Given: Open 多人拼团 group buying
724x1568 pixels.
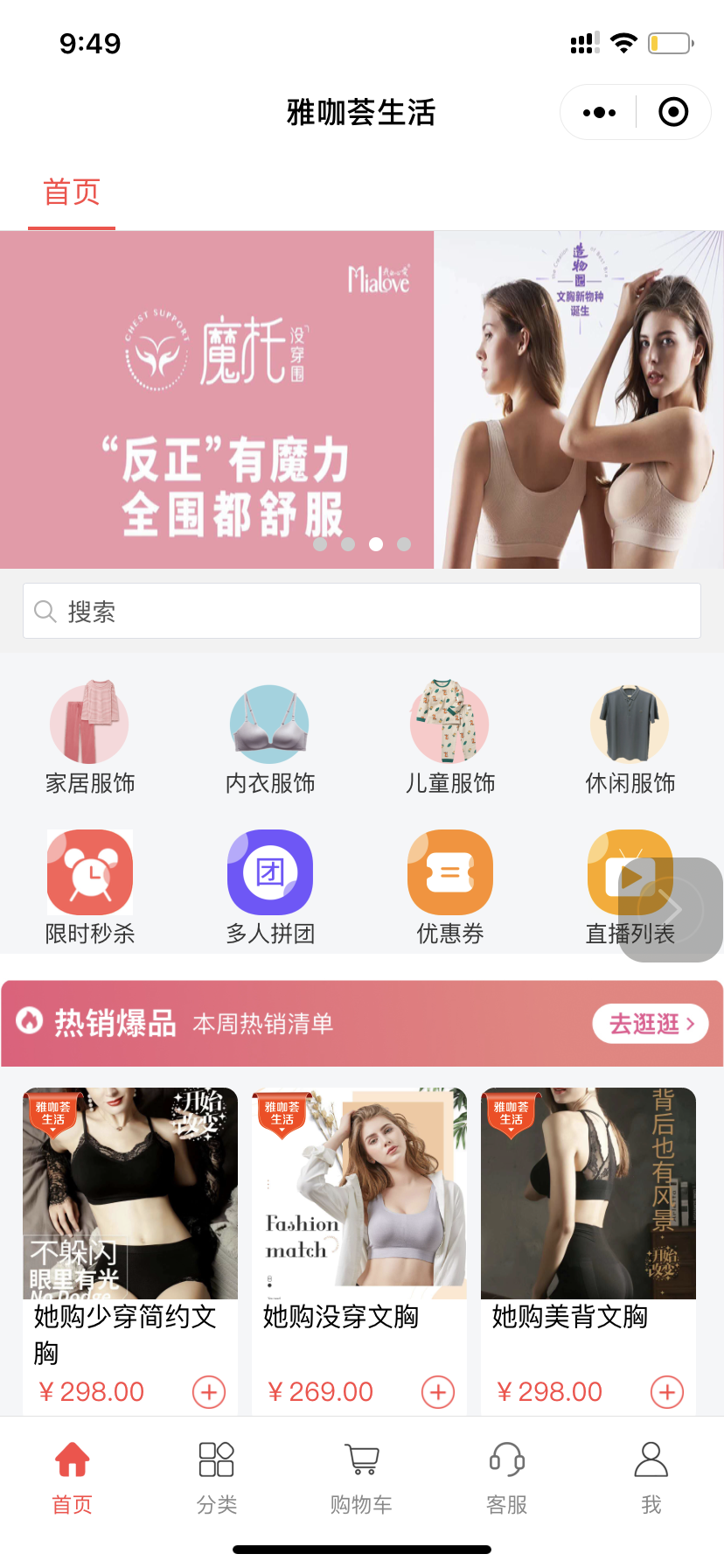Looking at the screenshot, I should click(270, 886).
